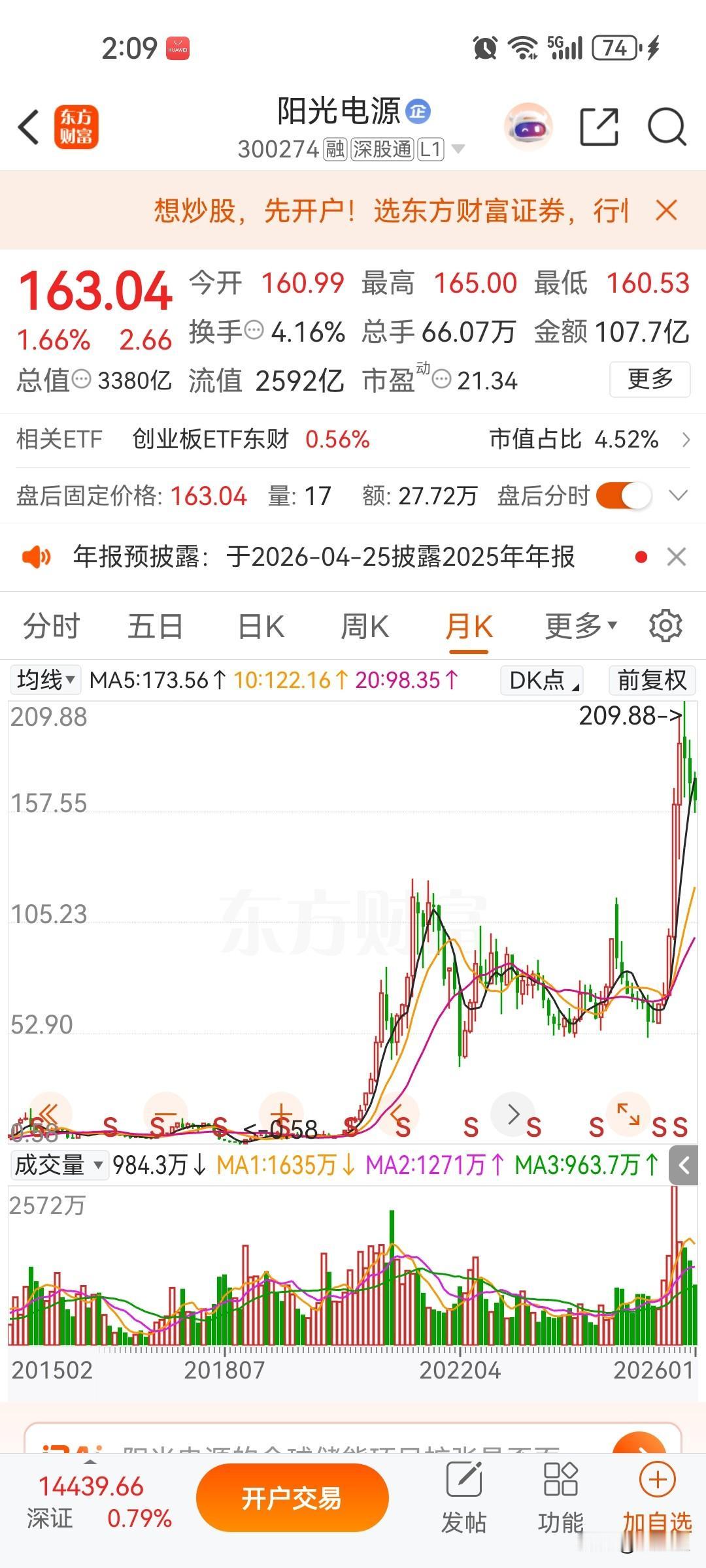Tap the share icon beside search
This screenshot has height=1568, width=706.
[599, 126]
